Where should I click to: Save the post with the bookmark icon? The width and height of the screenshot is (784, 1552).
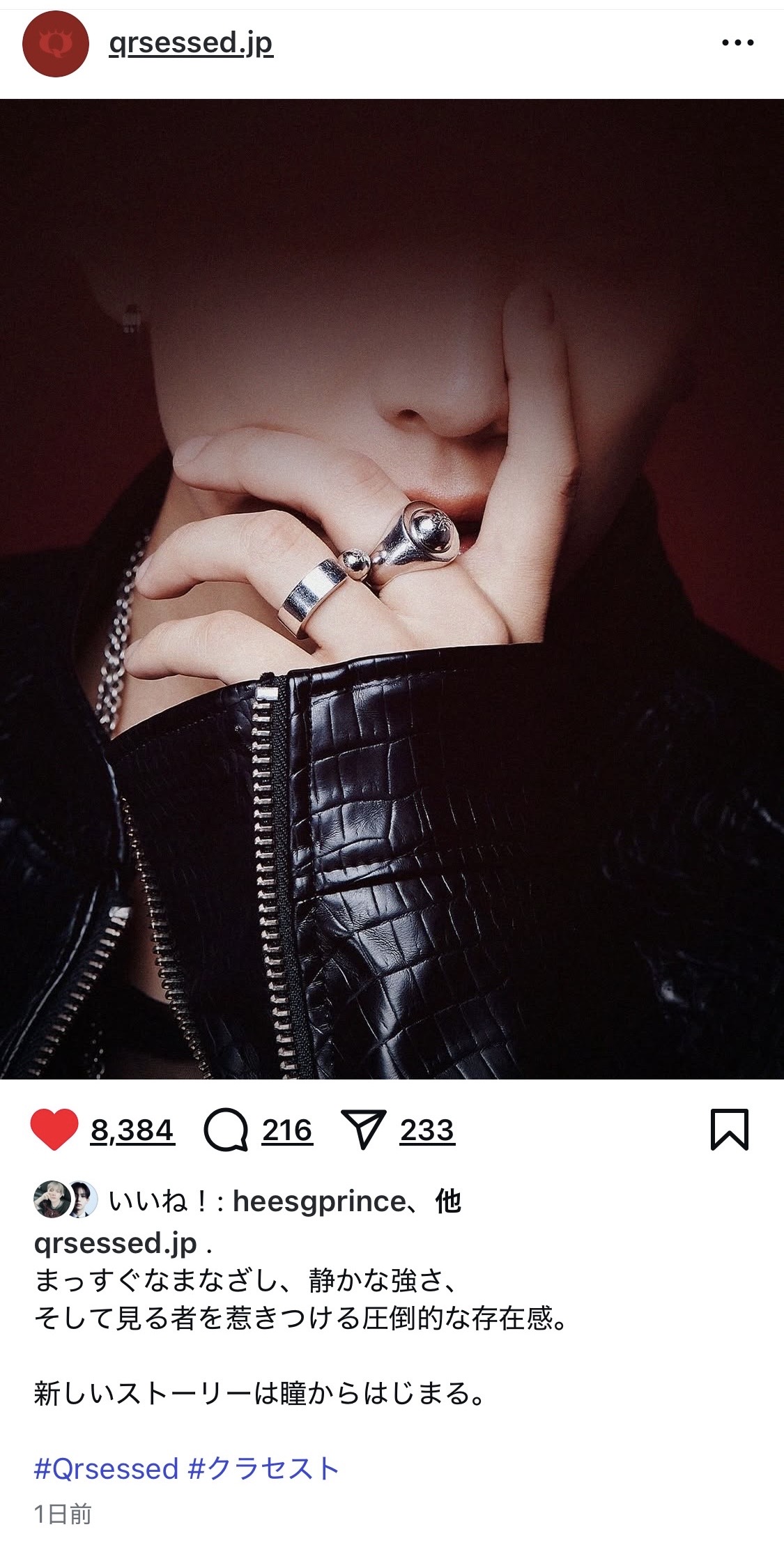coord(729,1130)
